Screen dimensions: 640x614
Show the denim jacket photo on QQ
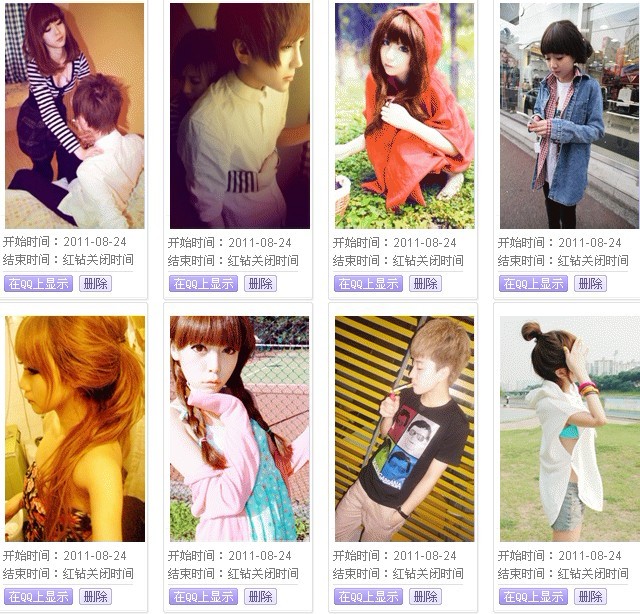pos(532,283)
